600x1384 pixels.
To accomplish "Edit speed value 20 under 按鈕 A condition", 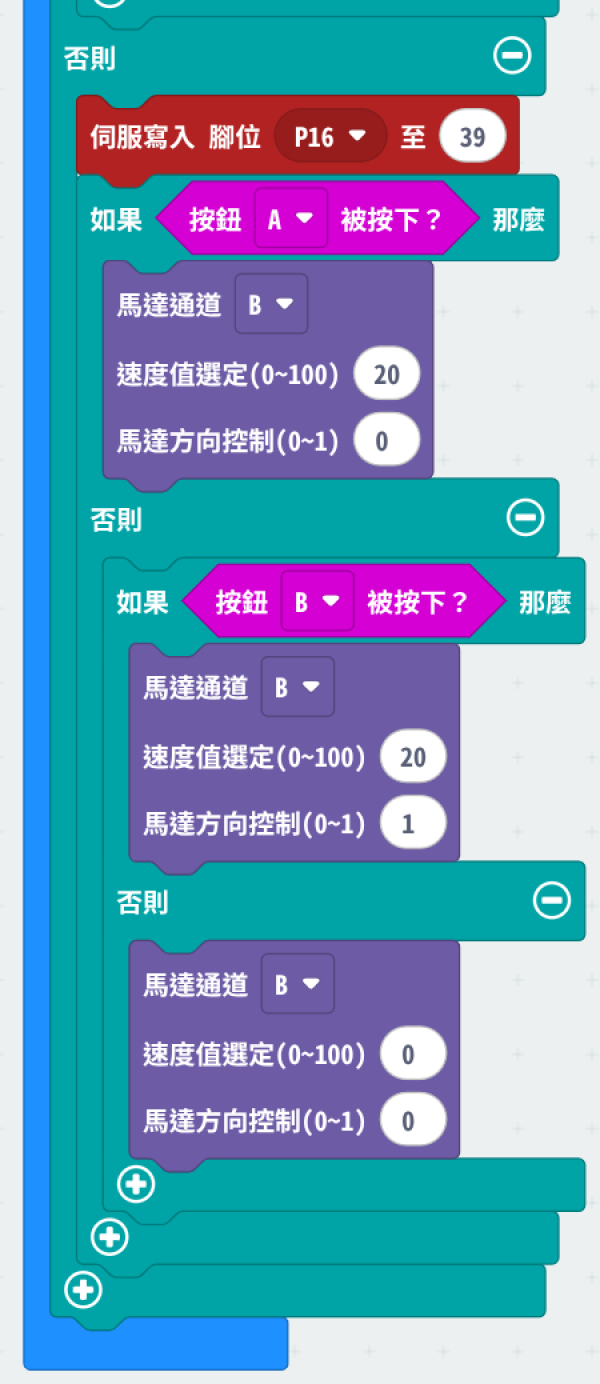I will (386, 375).
